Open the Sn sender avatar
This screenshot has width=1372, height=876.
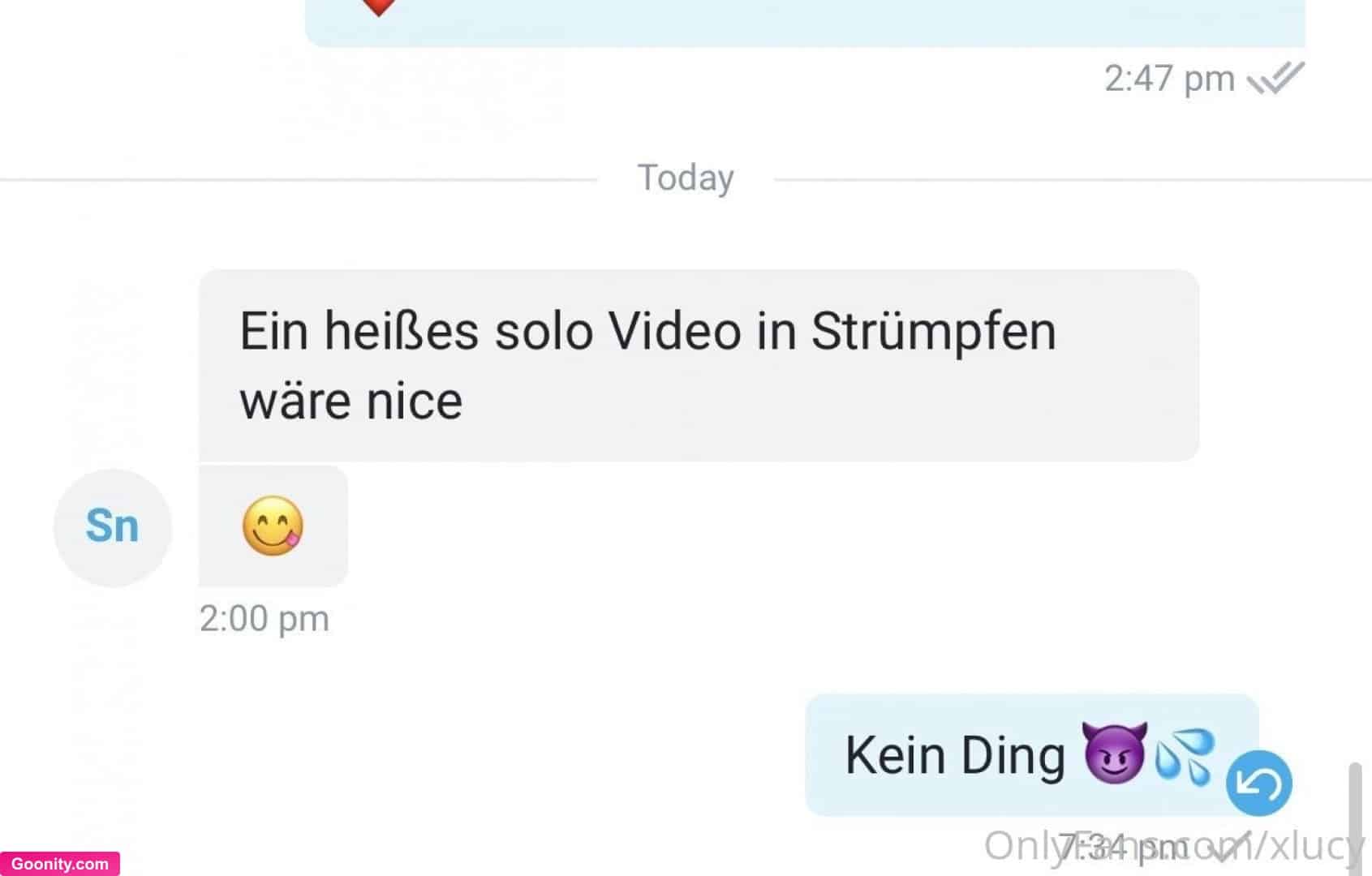tap(113, 527)
